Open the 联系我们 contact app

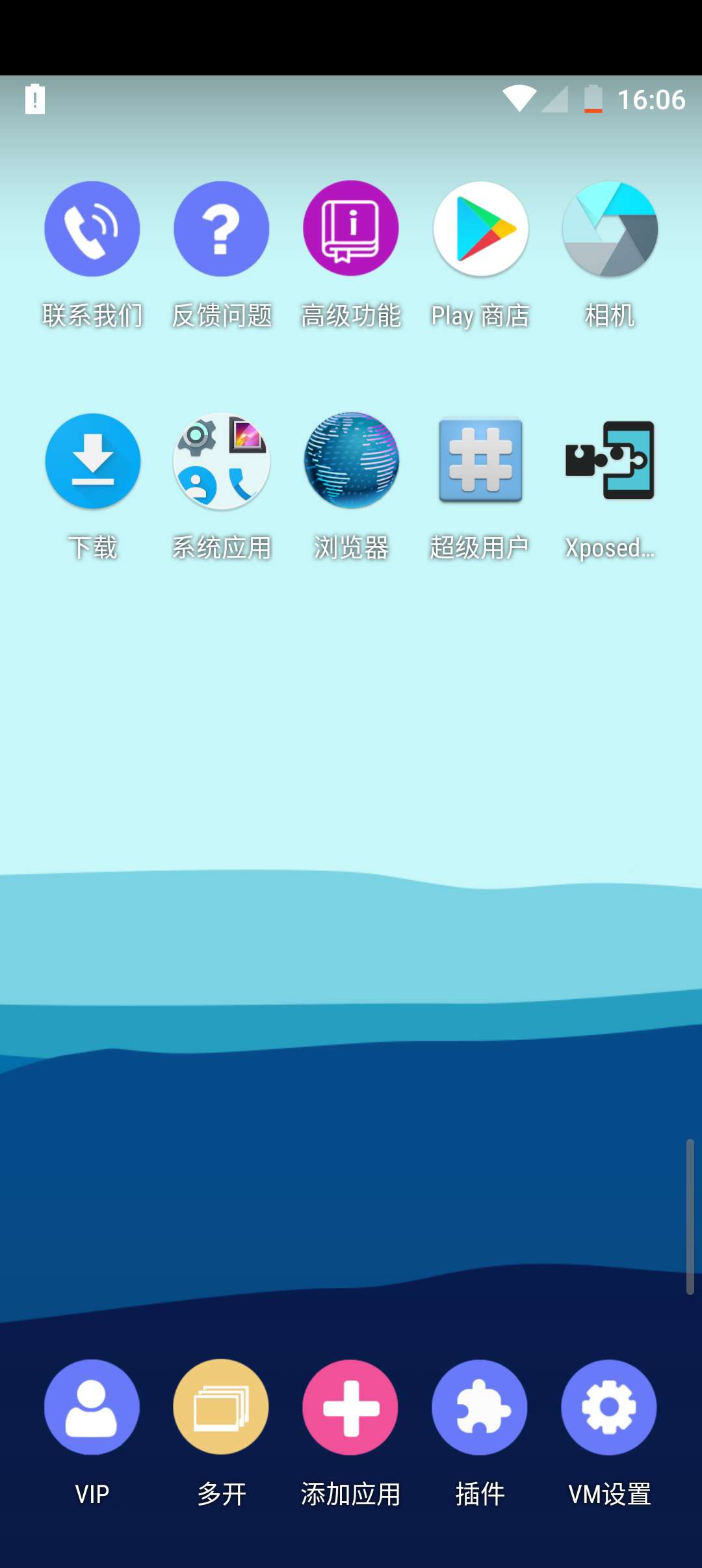pyautogui.click(x=92, y=229)
